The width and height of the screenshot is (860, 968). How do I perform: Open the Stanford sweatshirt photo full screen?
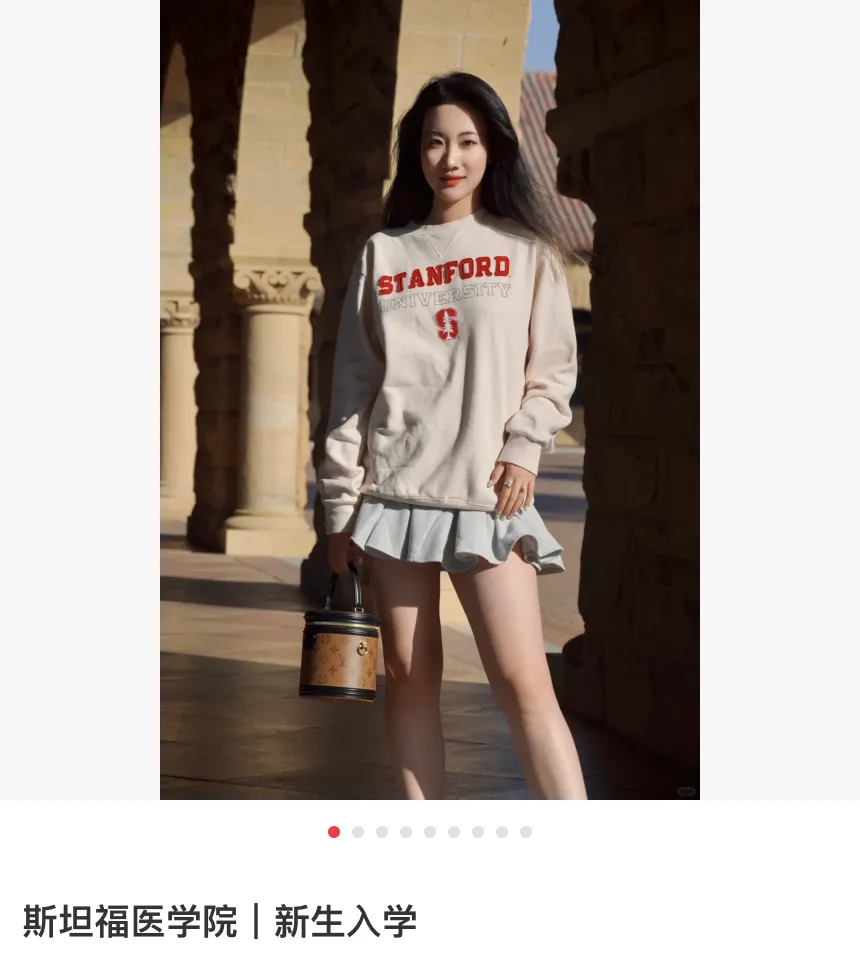click(x=430, y=400)
